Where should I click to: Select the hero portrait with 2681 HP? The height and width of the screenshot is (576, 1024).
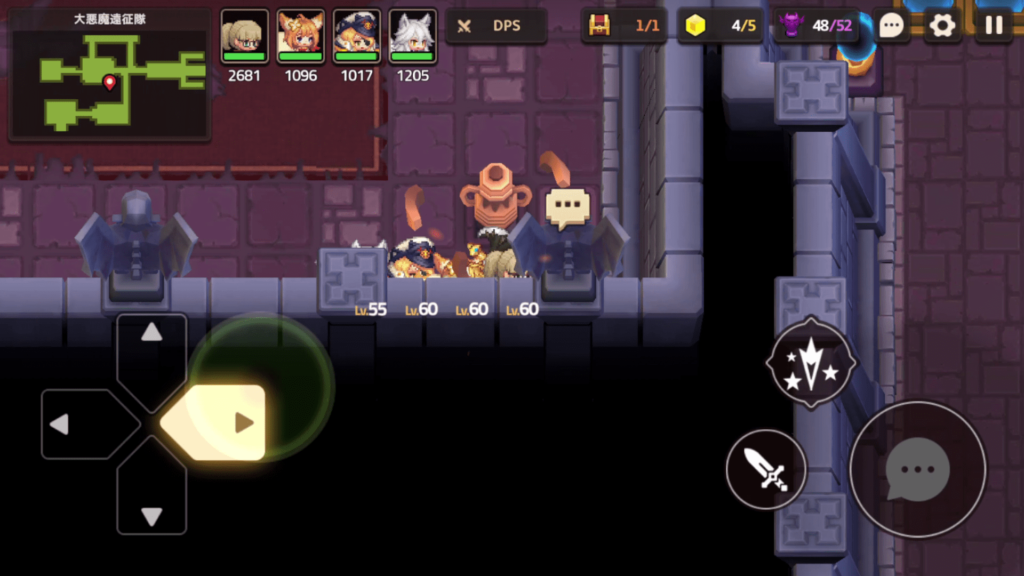(245, 37)
